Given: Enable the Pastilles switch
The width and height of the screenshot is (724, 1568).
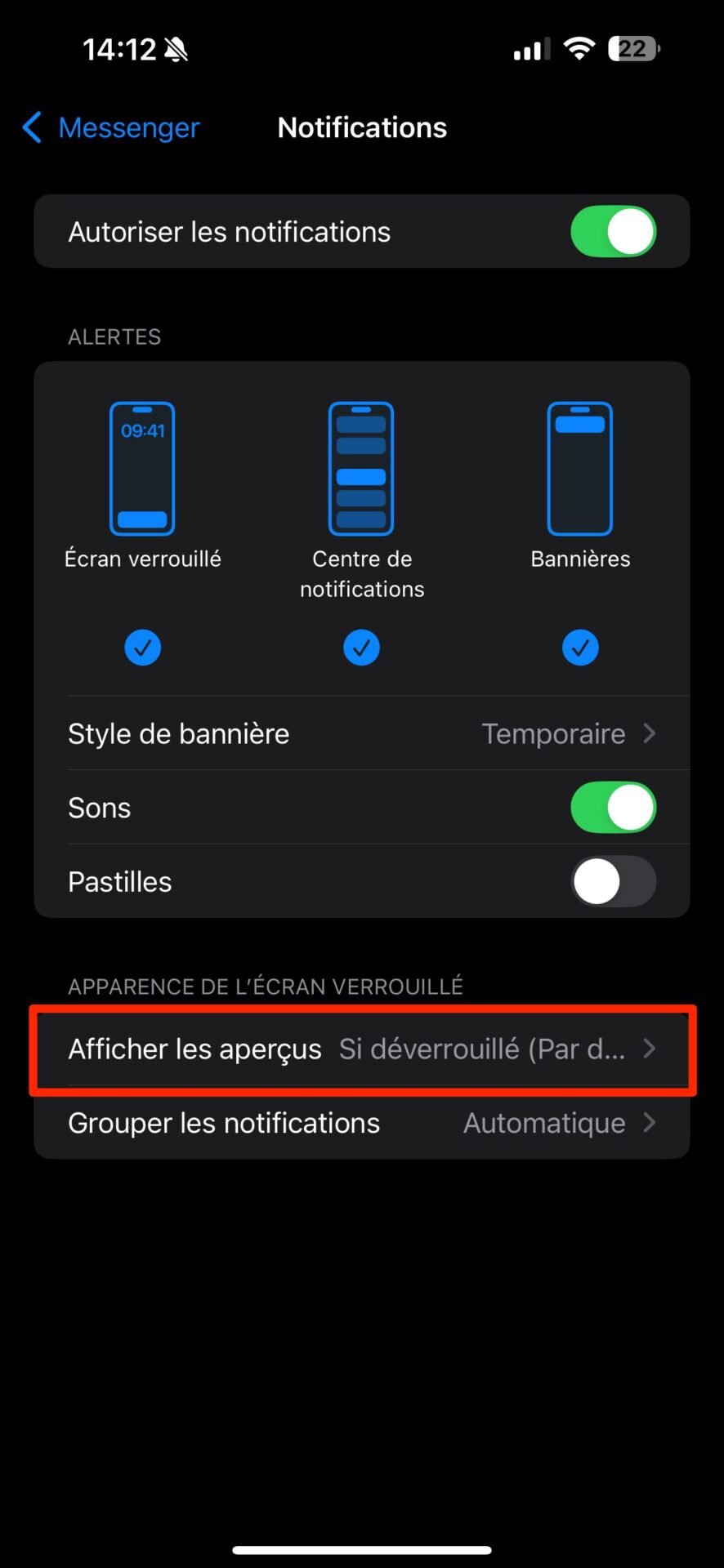Looking at the screenshot, I should 613,881.
